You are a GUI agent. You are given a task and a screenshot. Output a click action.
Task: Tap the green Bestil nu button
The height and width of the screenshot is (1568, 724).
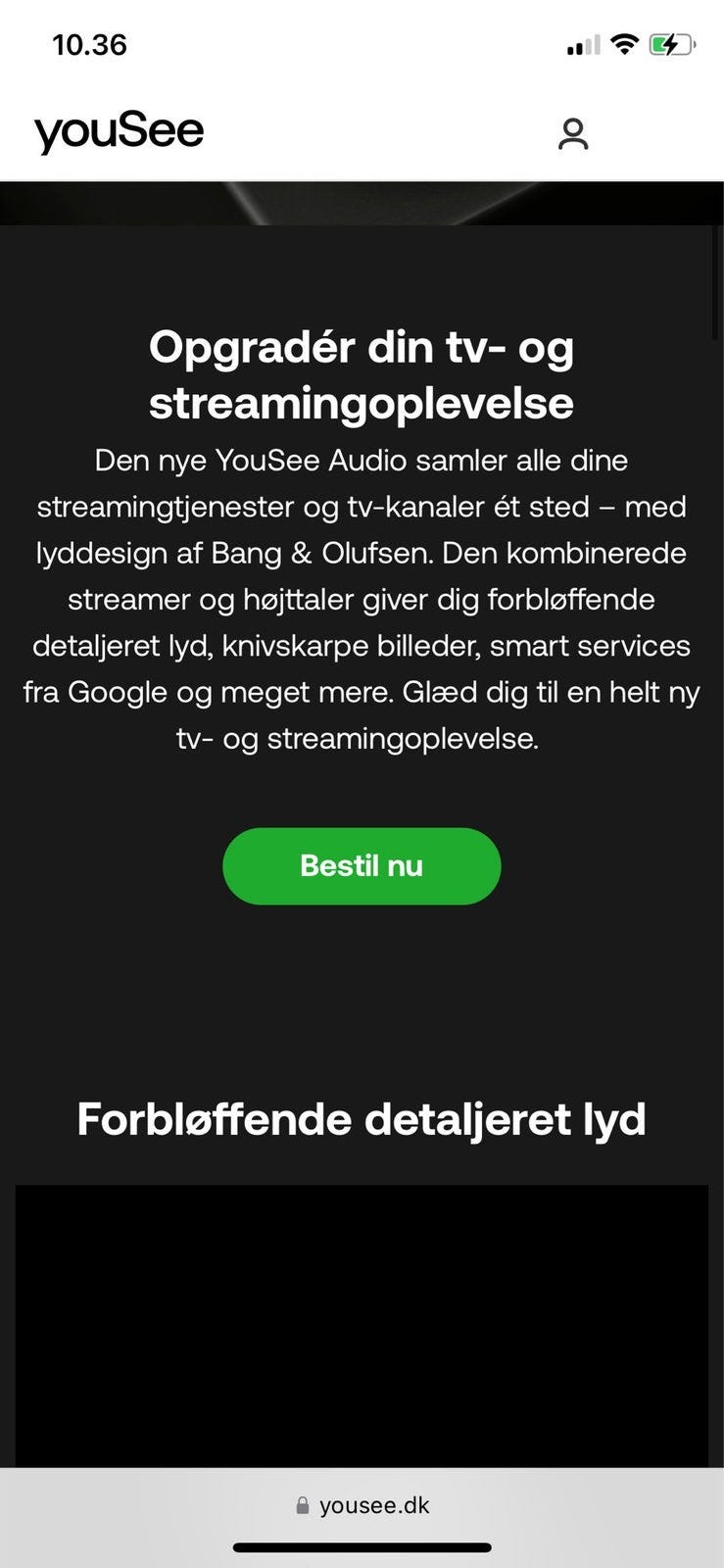coord(362,865)
